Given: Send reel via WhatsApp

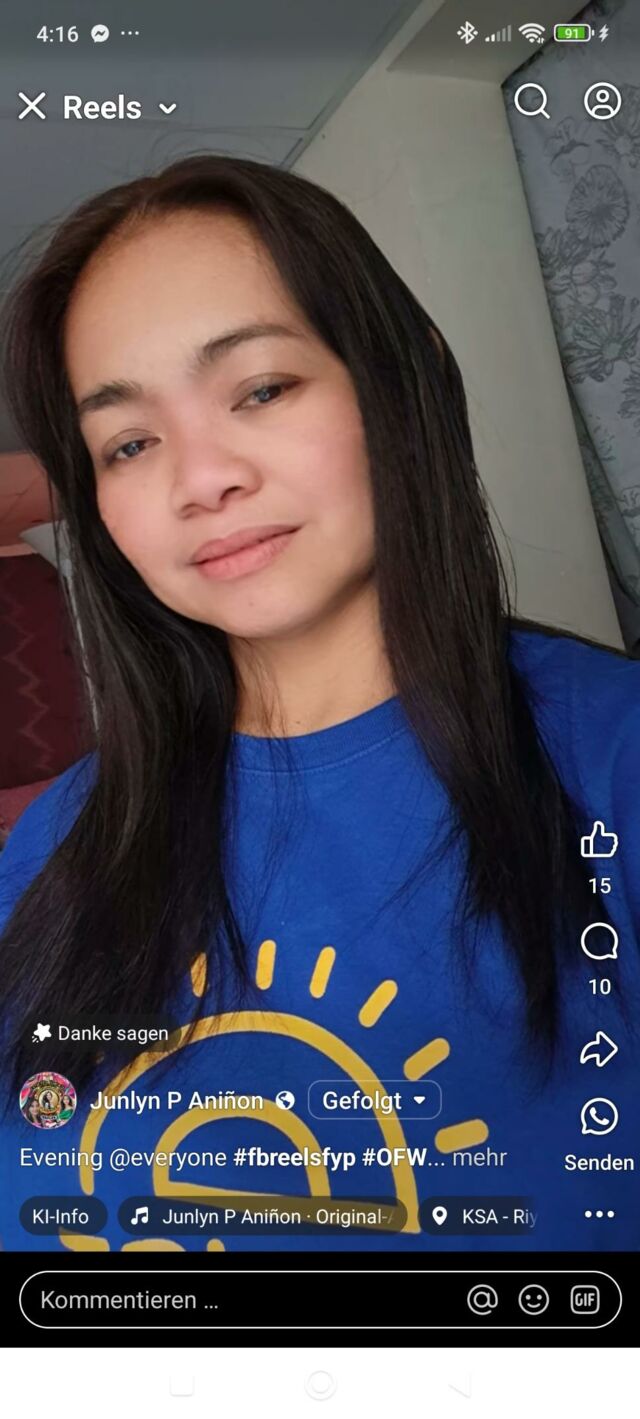Looking at the screenshot, I should [599, 1118].
